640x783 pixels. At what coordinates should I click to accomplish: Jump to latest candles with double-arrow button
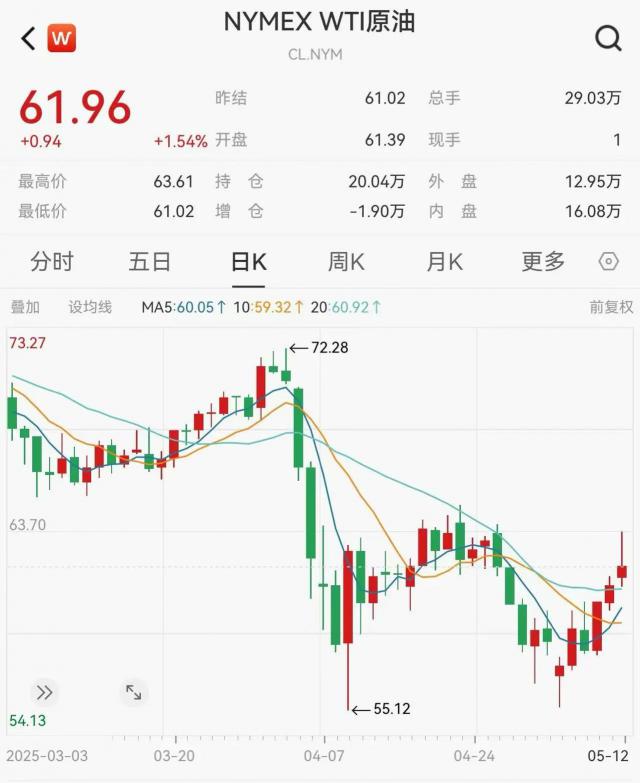click(44, 692)
